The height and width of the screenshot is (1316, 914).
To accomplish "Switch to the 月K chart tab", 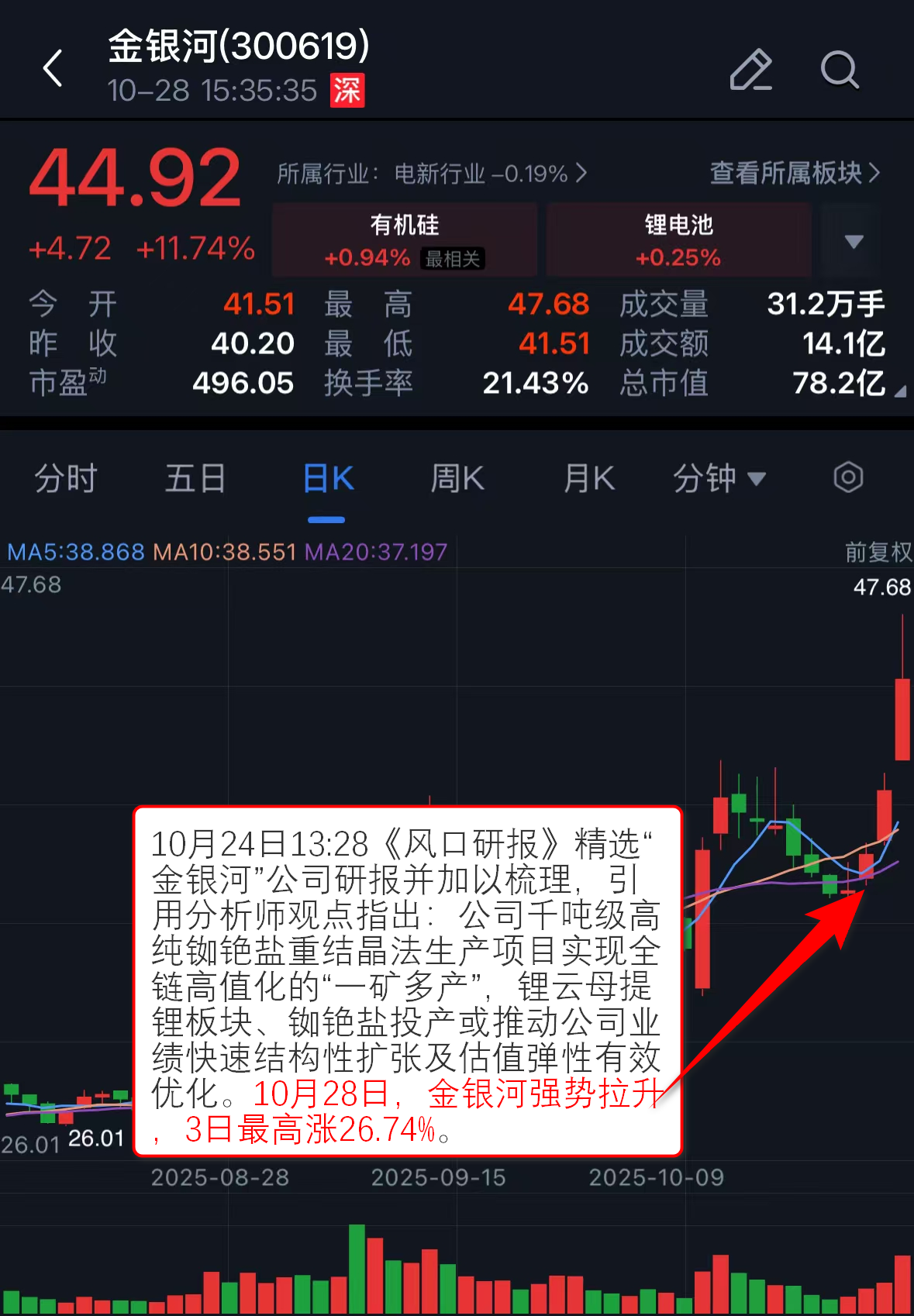I will [x=588, y=478].
